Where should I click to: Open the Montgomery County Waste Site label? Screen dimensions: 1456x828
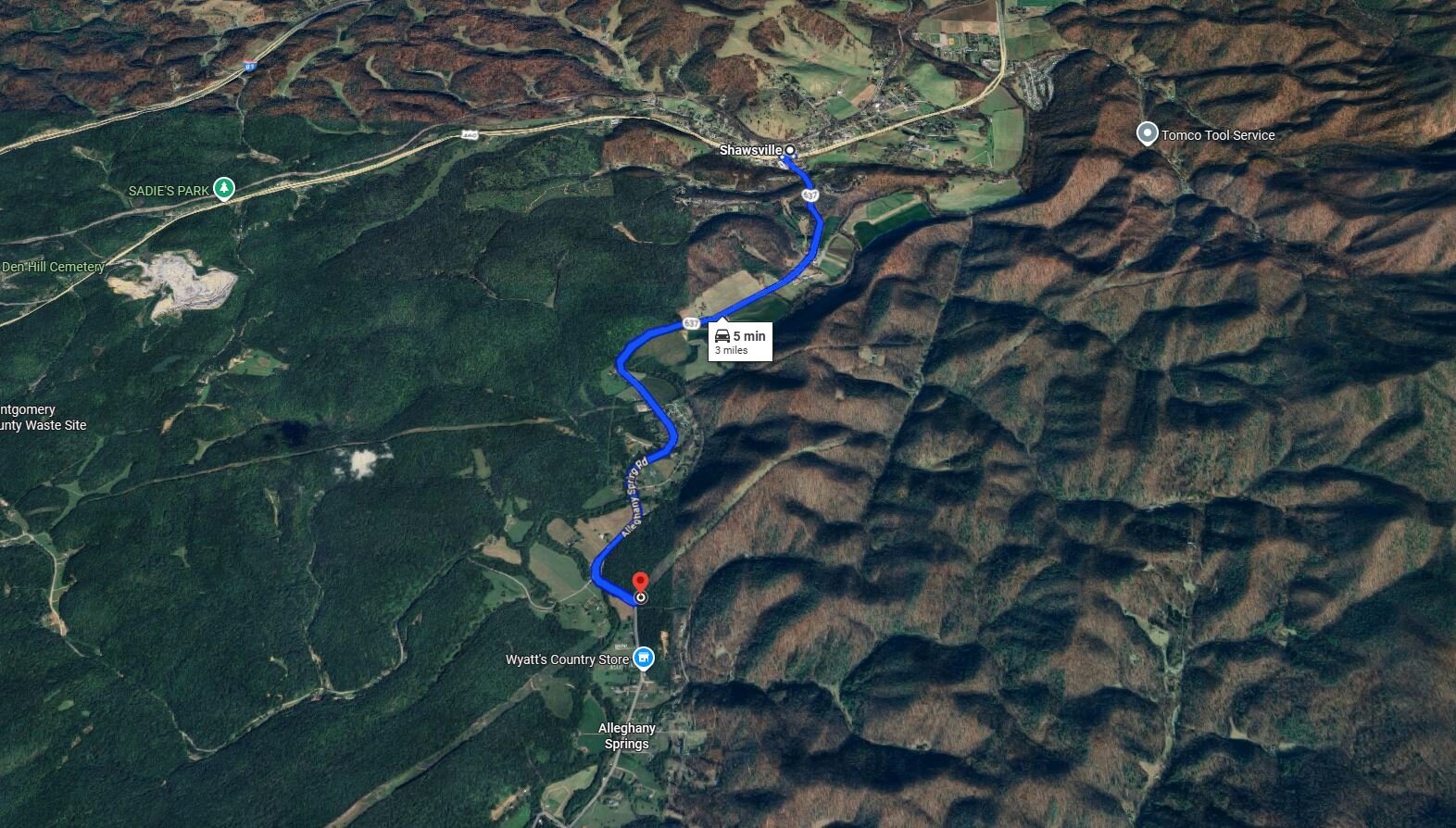click(x=43, y=418)
